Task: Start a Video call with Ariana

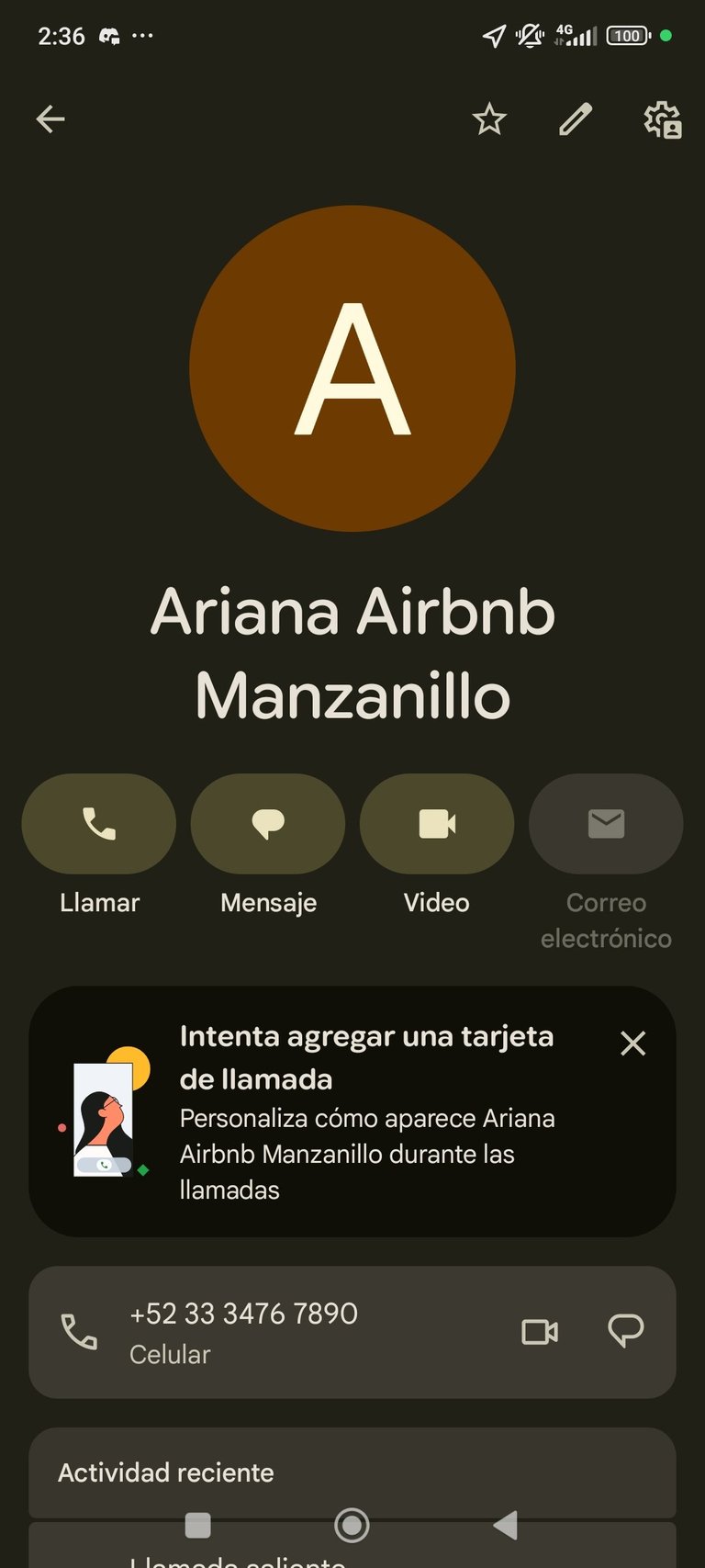Action: [437, 824]
